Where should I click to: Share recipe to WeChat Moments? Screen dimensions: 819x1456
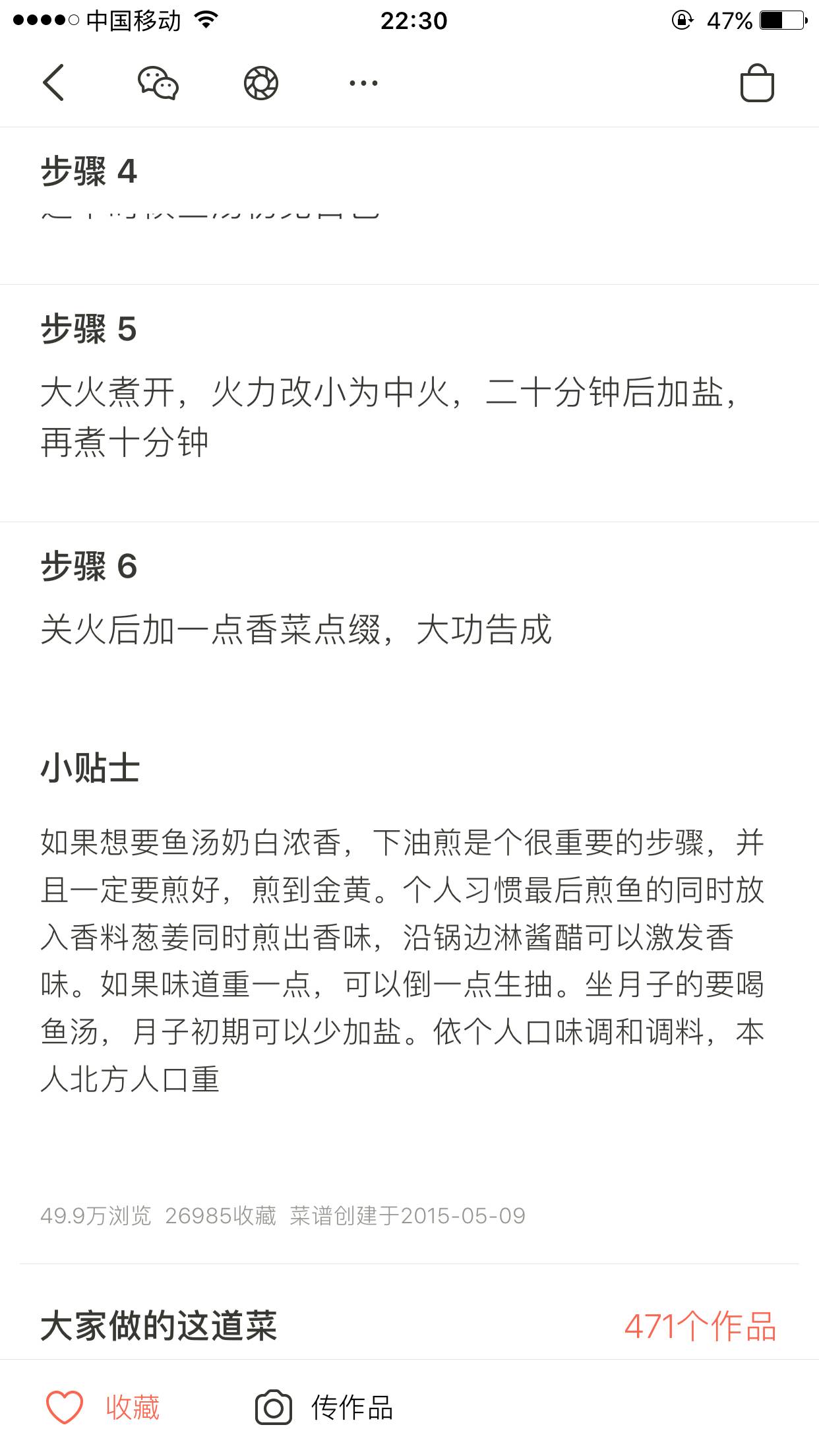pyautogui.click(x=261, y=83)
